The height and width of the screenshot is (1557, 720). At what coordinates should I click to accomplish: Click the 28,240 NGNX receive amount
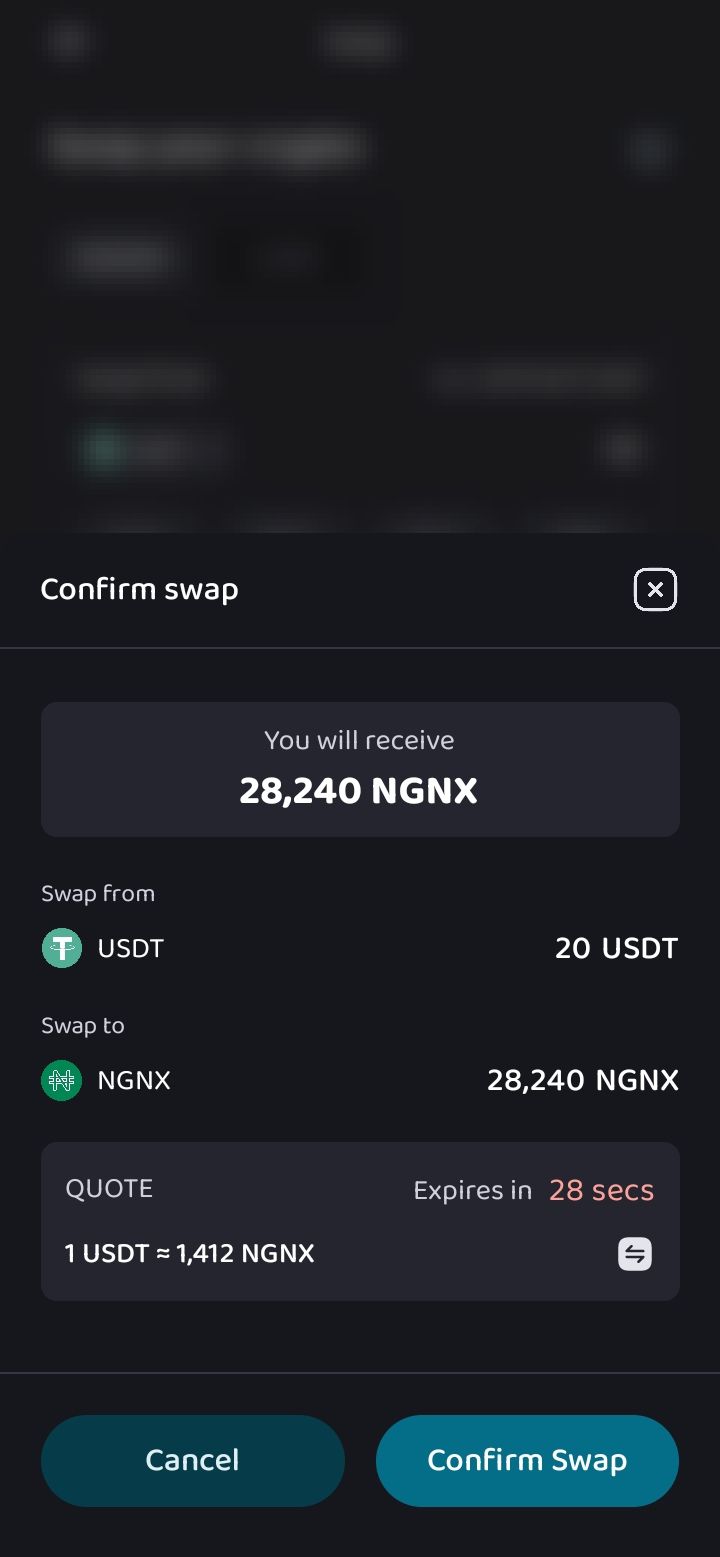pos(360,790)
